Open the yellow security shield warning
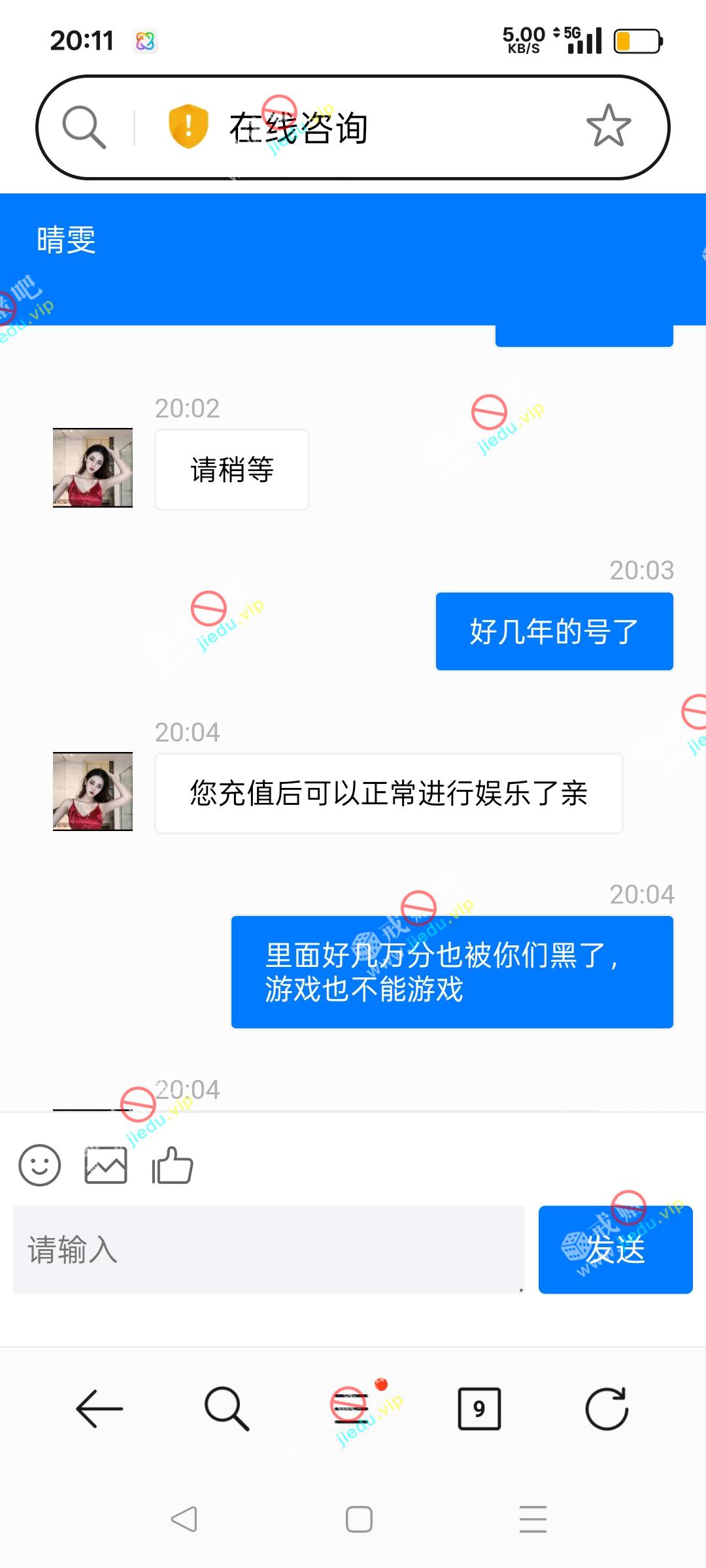Viewport: 706px width, 1568px height. click(x=188, y=126)
